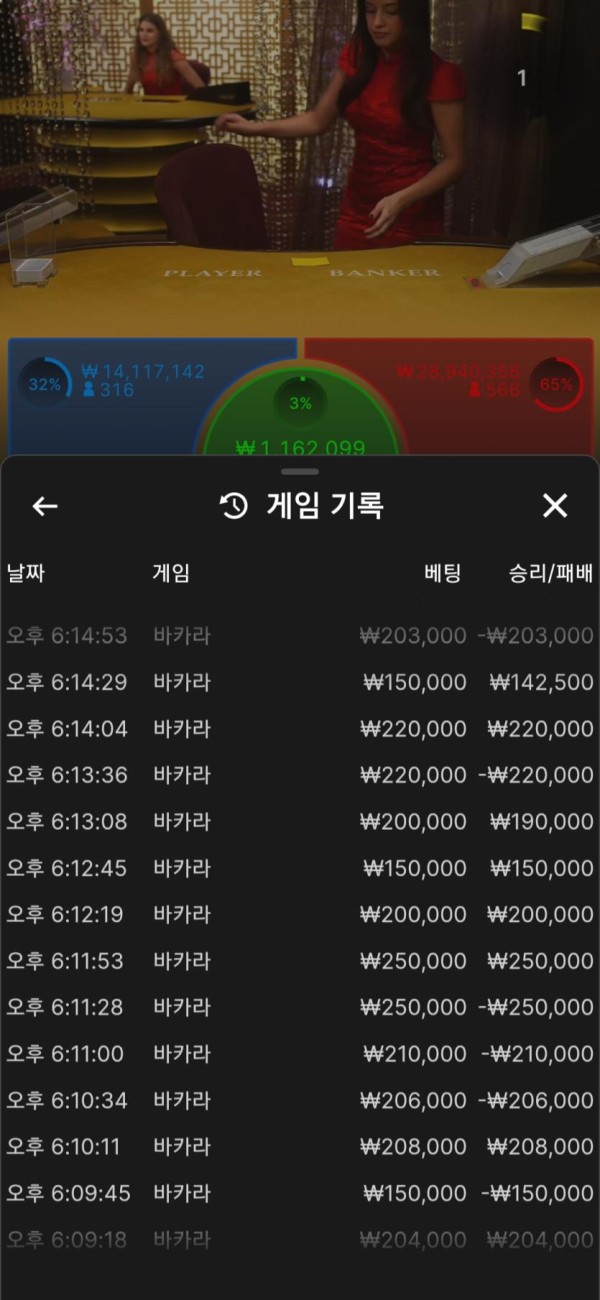View details of the 6:12:19 game
This screenshot has width=600, height=1300.
point(300,914)
